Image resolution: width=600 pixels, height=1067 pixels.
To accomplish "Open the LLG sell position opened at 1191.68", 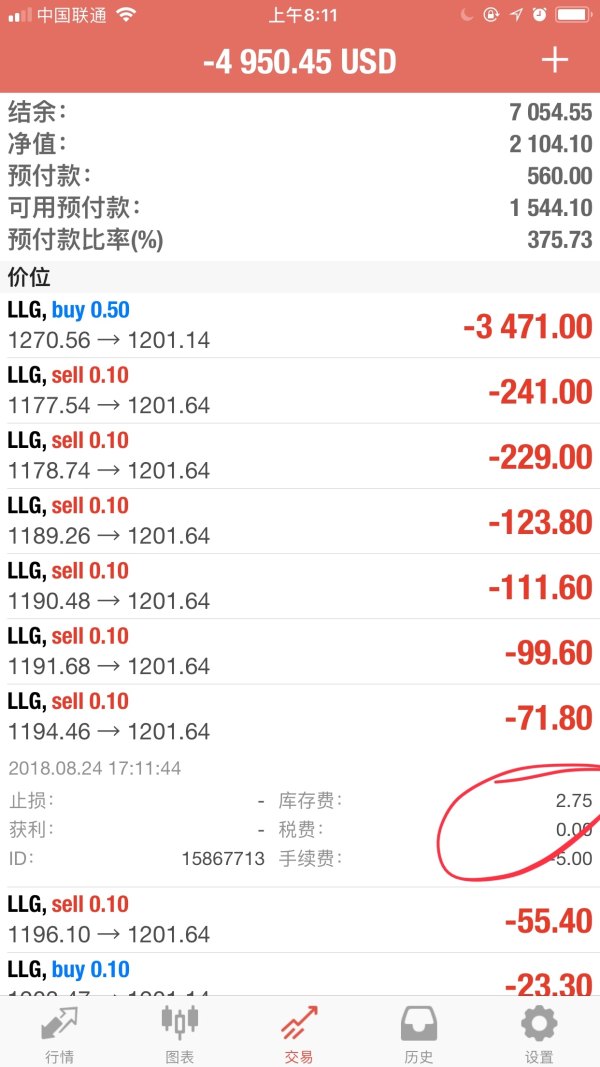I will tap(300, 651).
